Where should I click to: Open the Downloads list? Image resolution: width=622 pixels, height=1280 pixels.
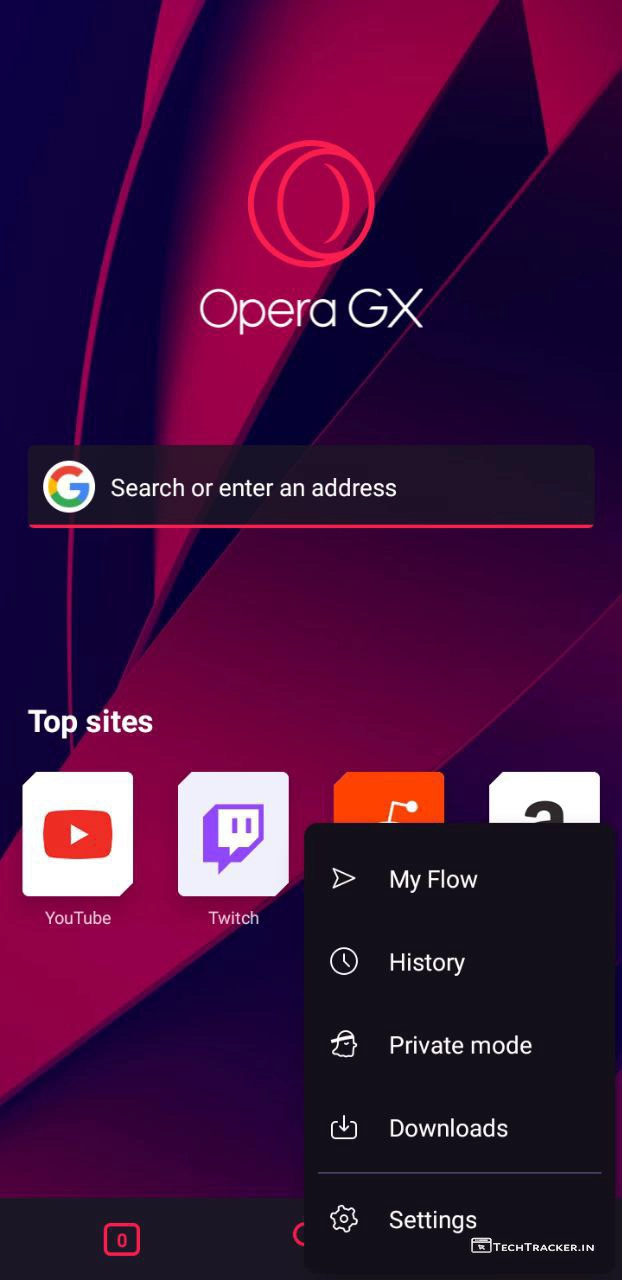coord(447,1128)
